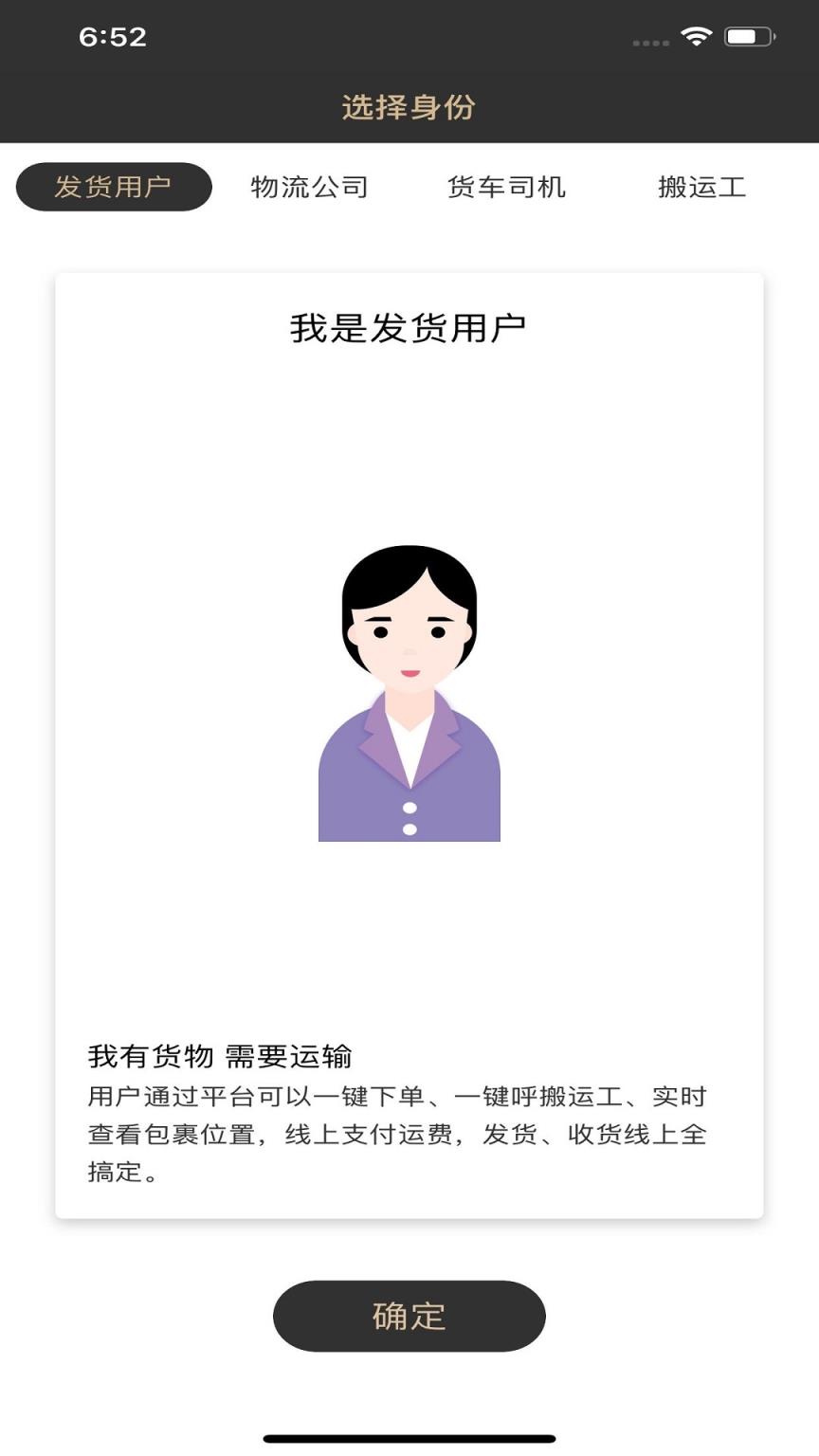819x1456 pixels.
Task: Tap the 确定 confirm button
Action: point(409,1315)
